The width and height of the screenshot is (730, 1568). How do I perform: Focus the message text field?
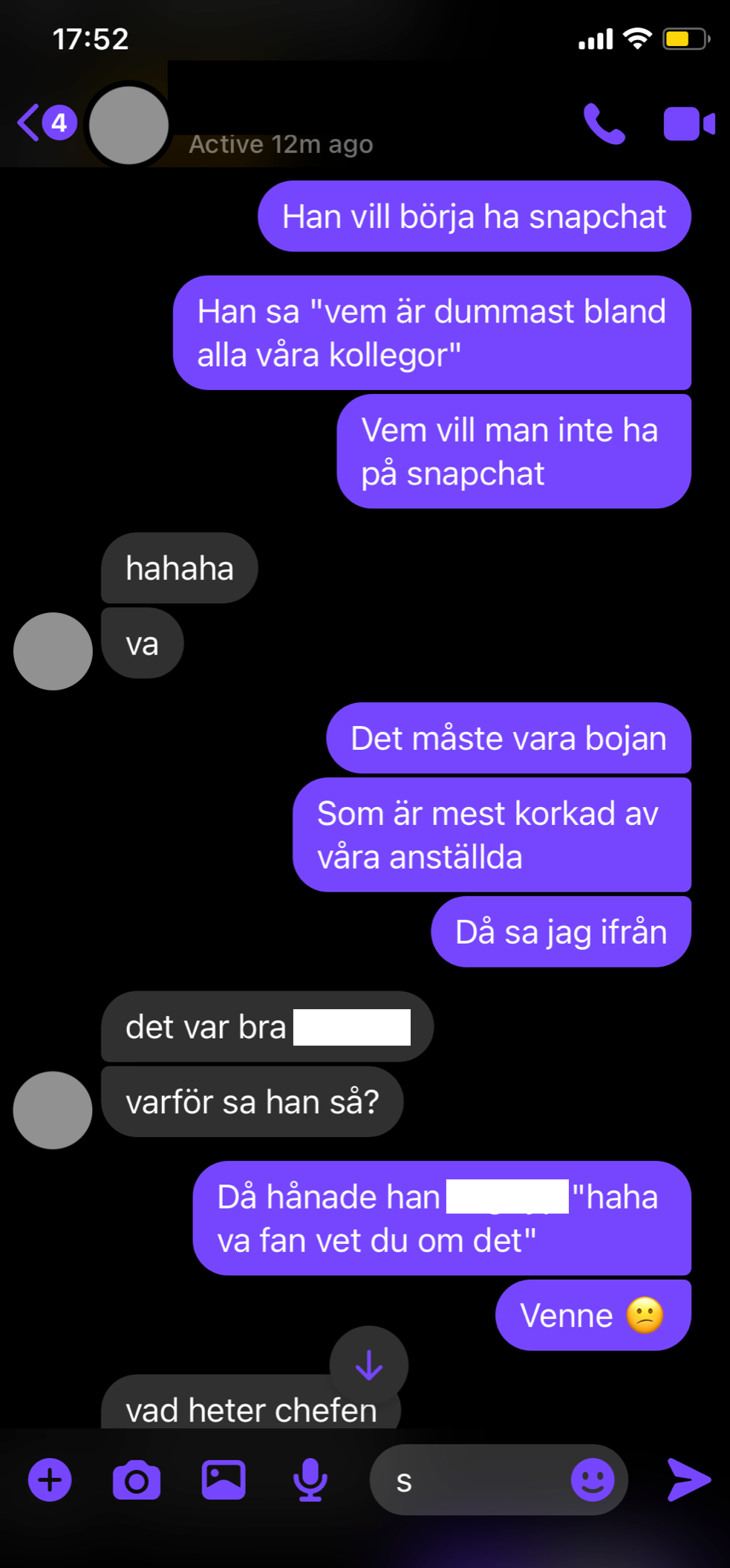tap(475, 1481)
